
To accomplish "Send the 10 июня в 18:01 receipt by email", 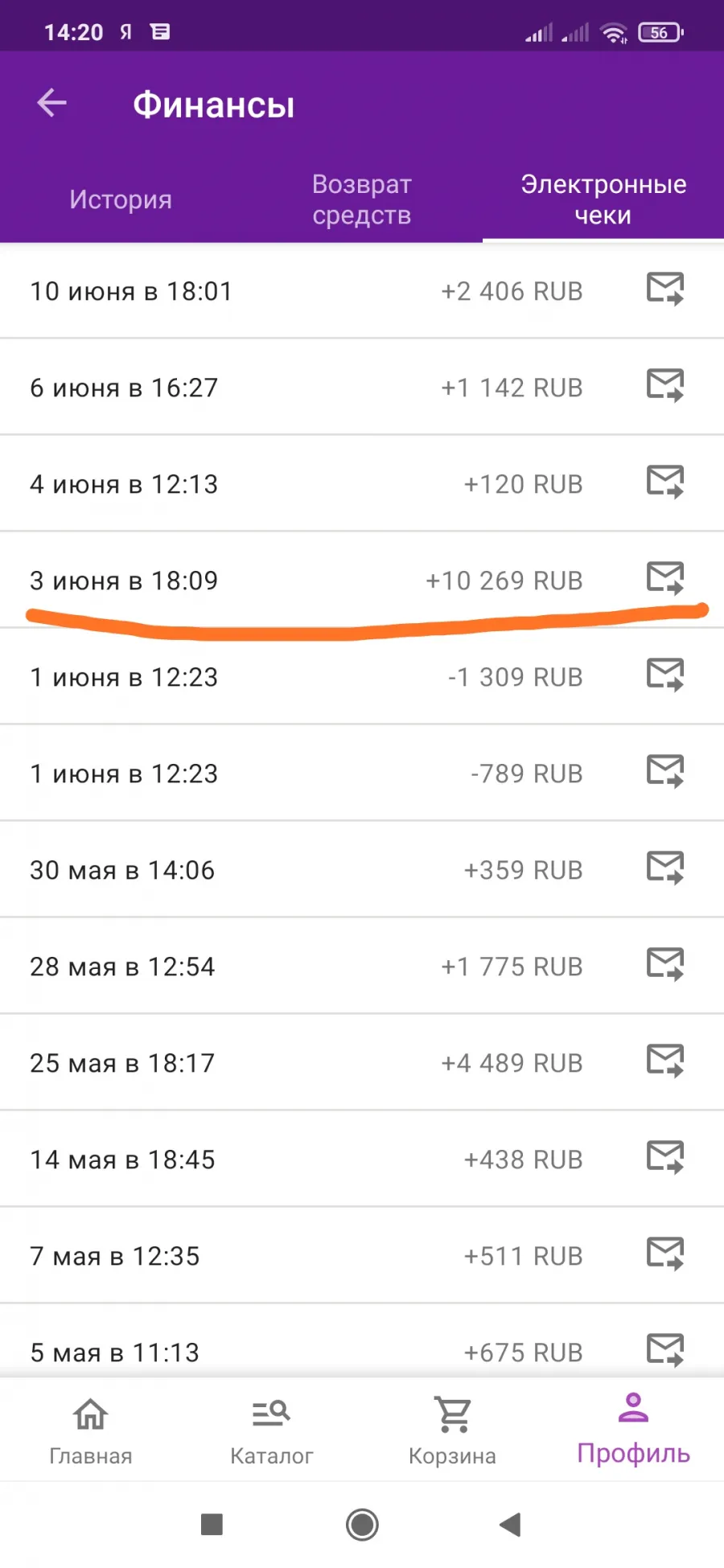I will pyautogui.click(x=665, y=289).
